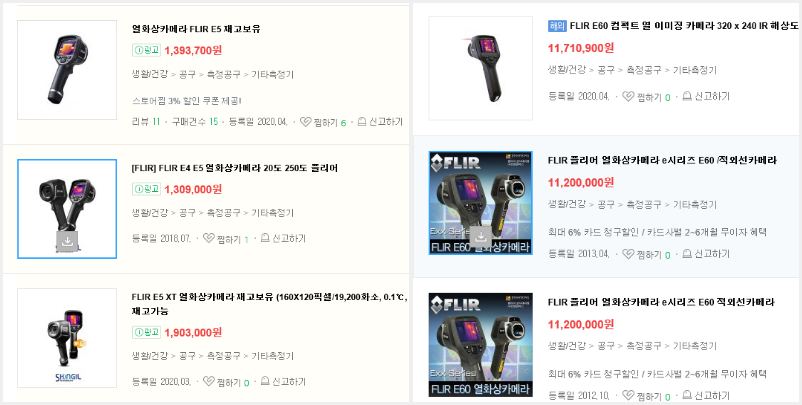Wishlist the 11,710,900원 FLIR E60 with 찜하기
The image size is (802, 405).
pyautogui.click(x=643, y=97)
